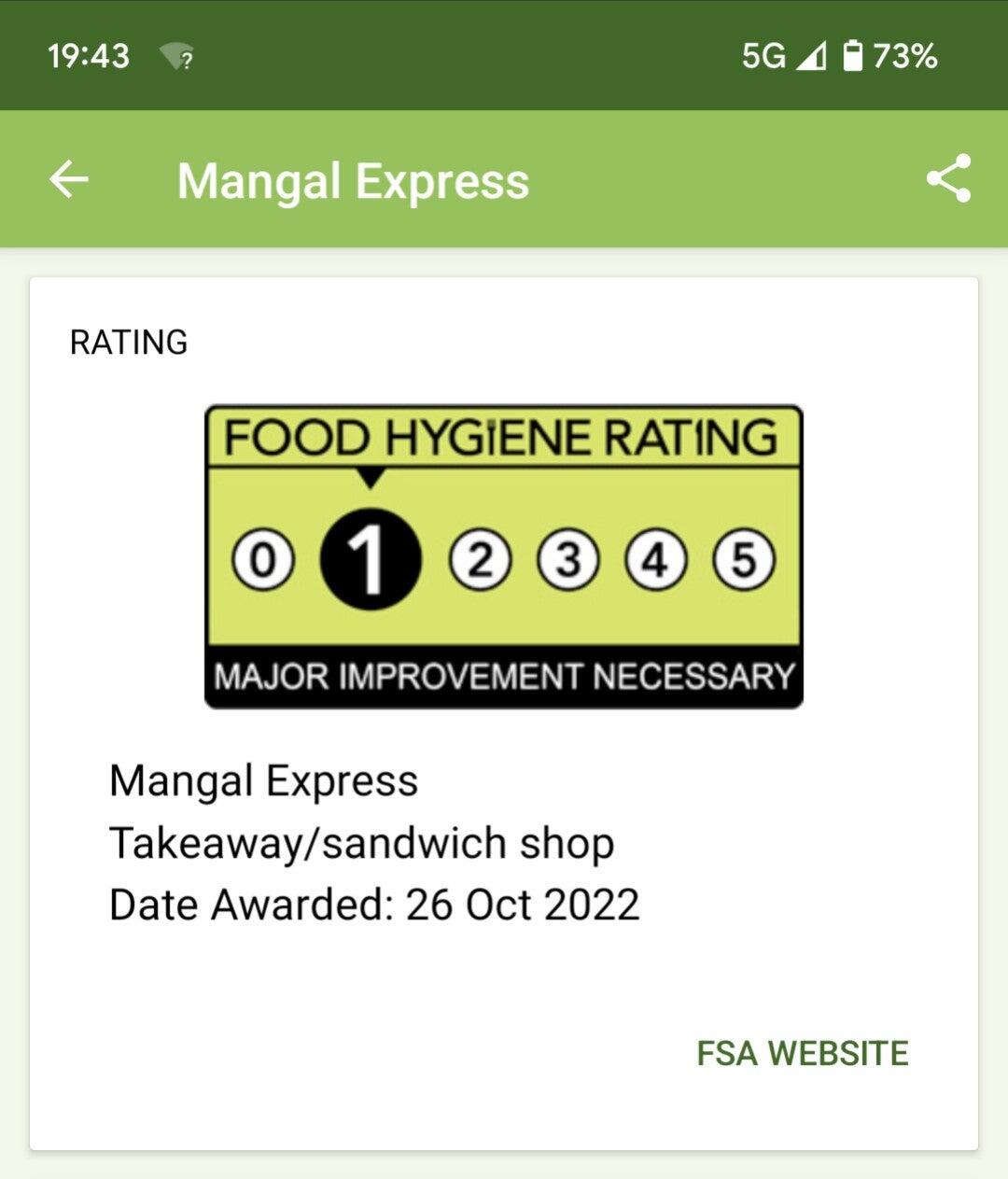The height and width of the screenshot is (1179, 1008).
Task: Open the FSA WEBSITE link
Action: [803, 1052]
